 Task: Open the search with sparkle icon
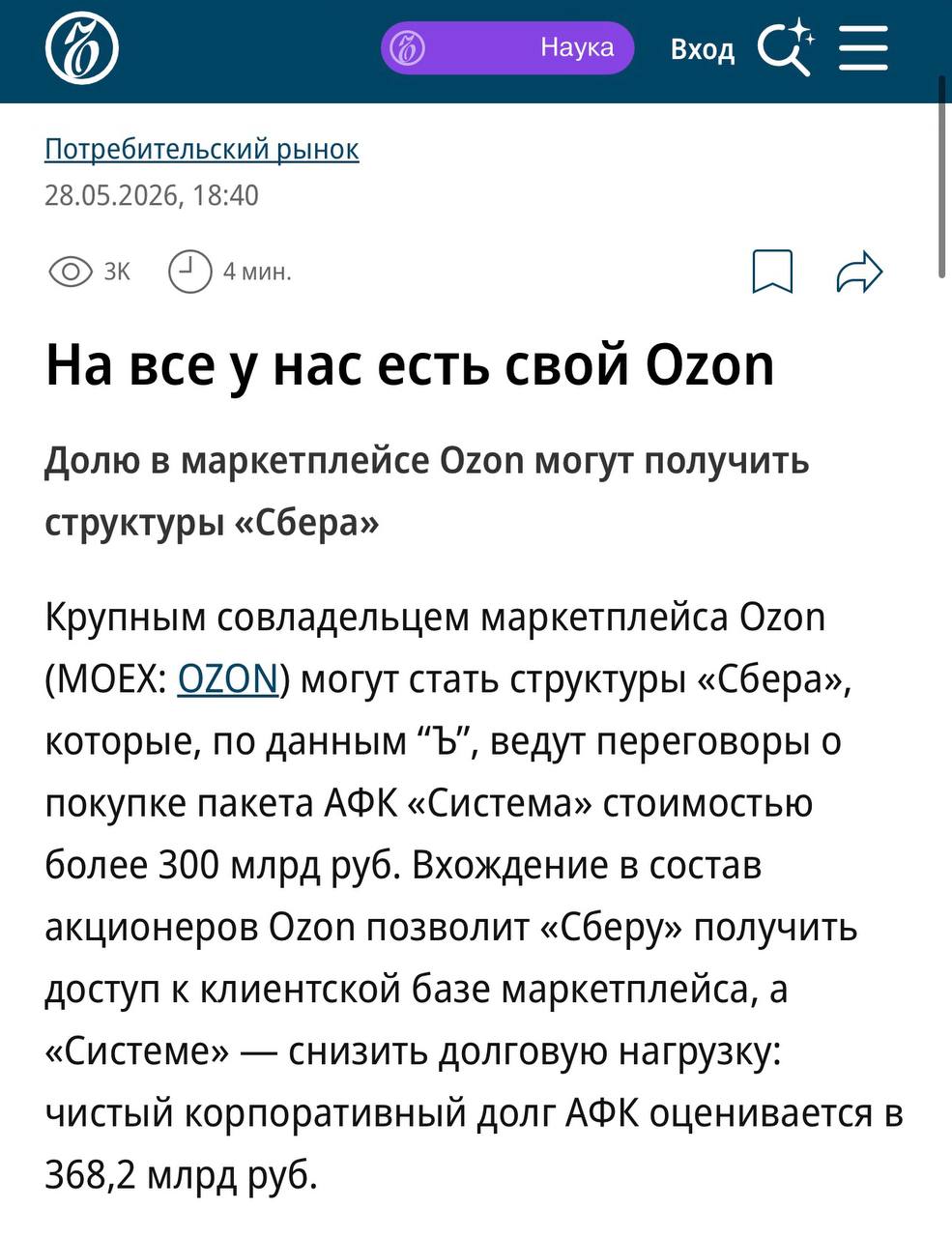coord(785,49)
